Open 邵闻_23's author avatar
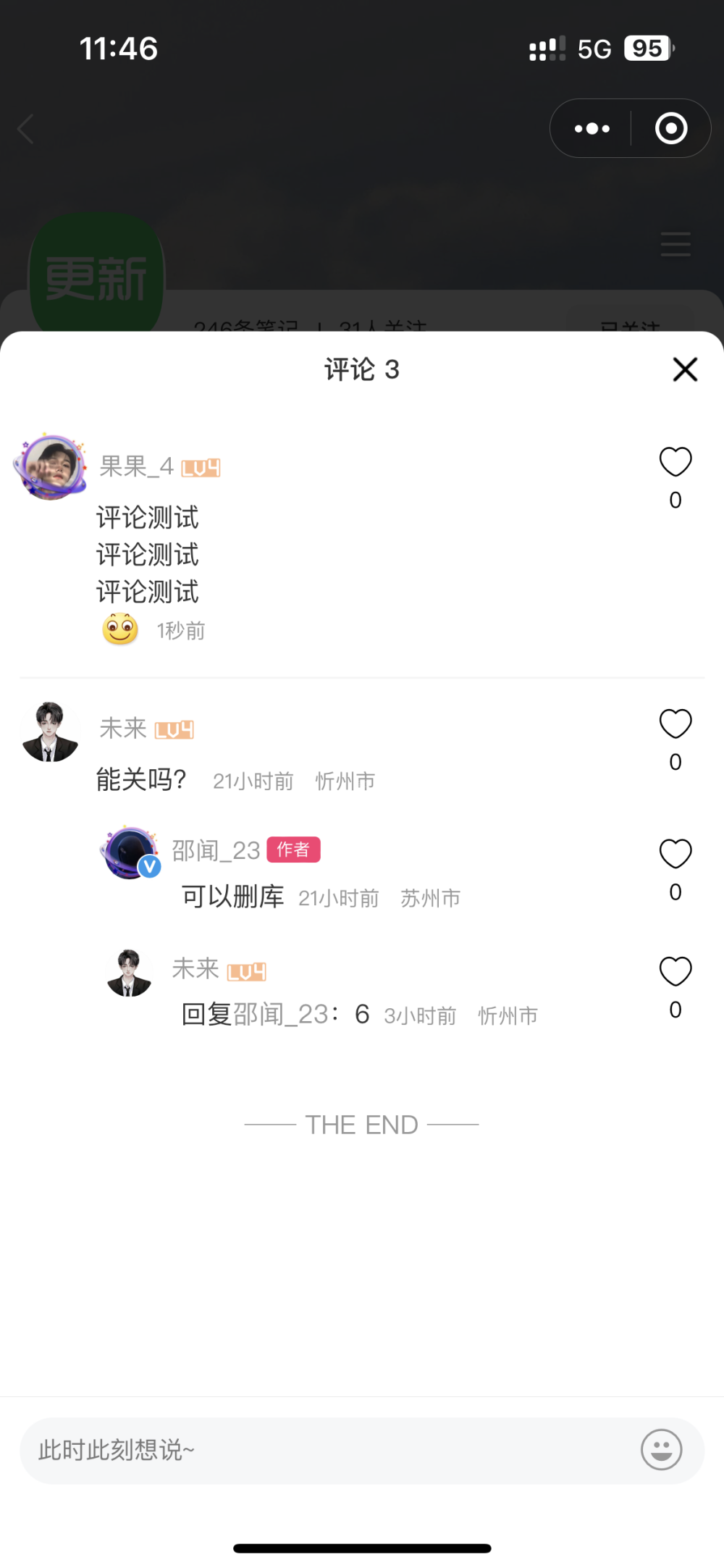This screenshot has width=724, height=1568. coord(130,852)
